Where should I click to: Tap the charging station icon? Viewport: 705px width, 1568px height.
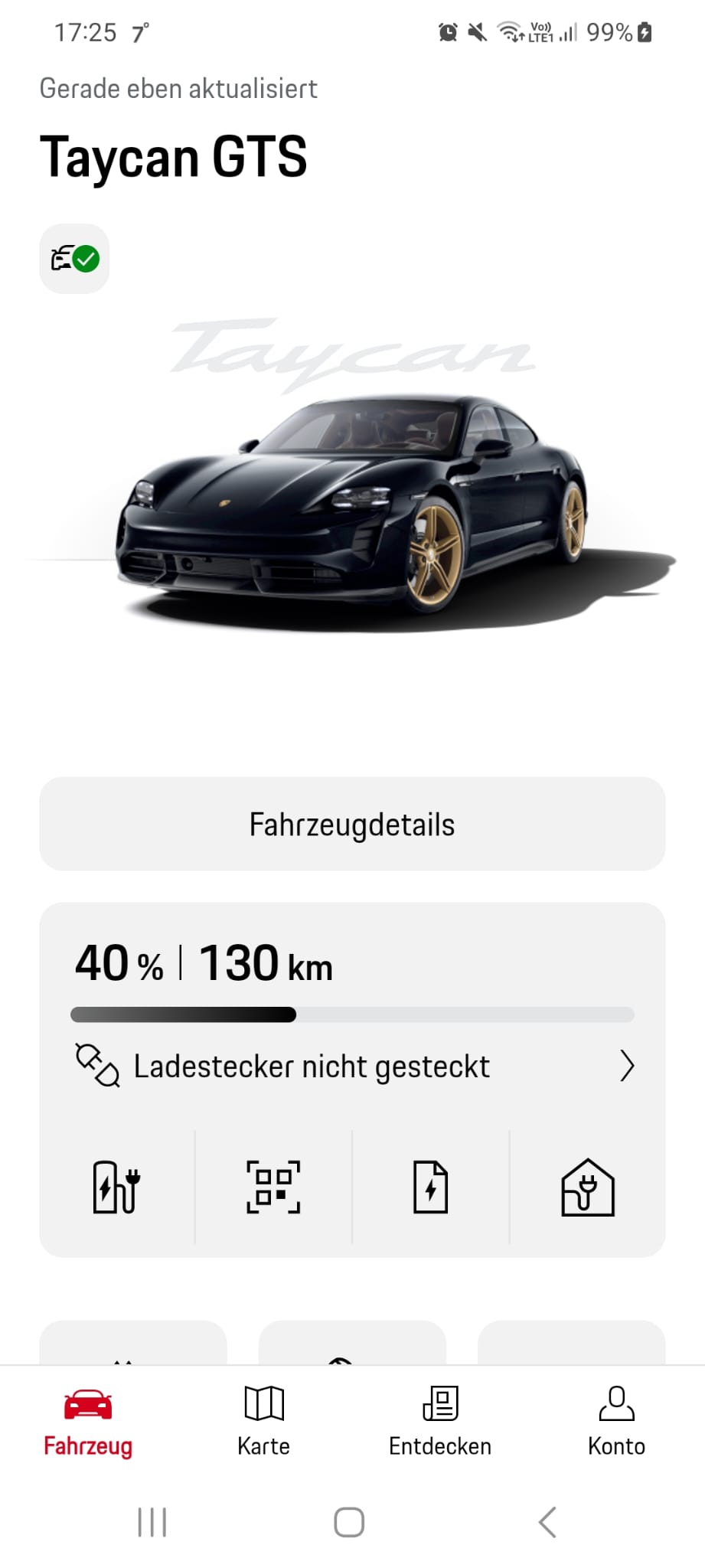click(x=116, y=1187)
